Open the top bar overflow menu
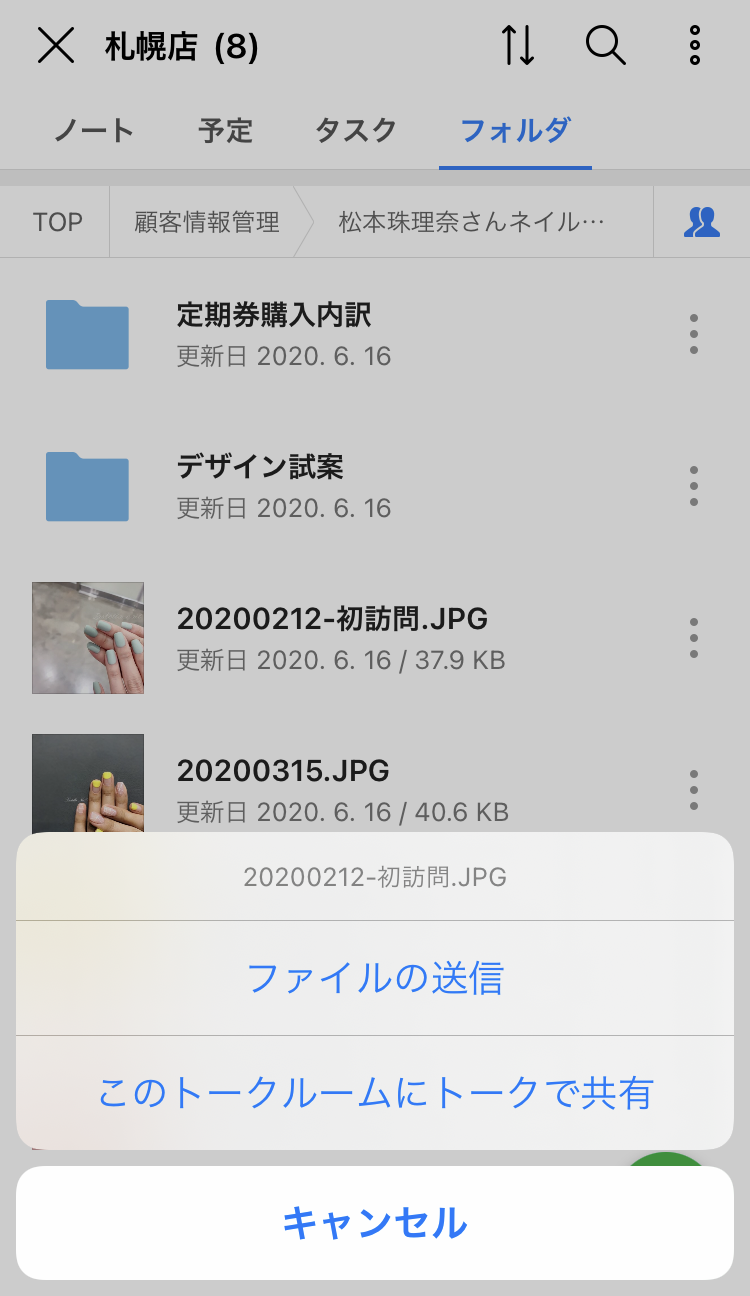Viewport: 750px width, 1296px height. pos(694,46)
